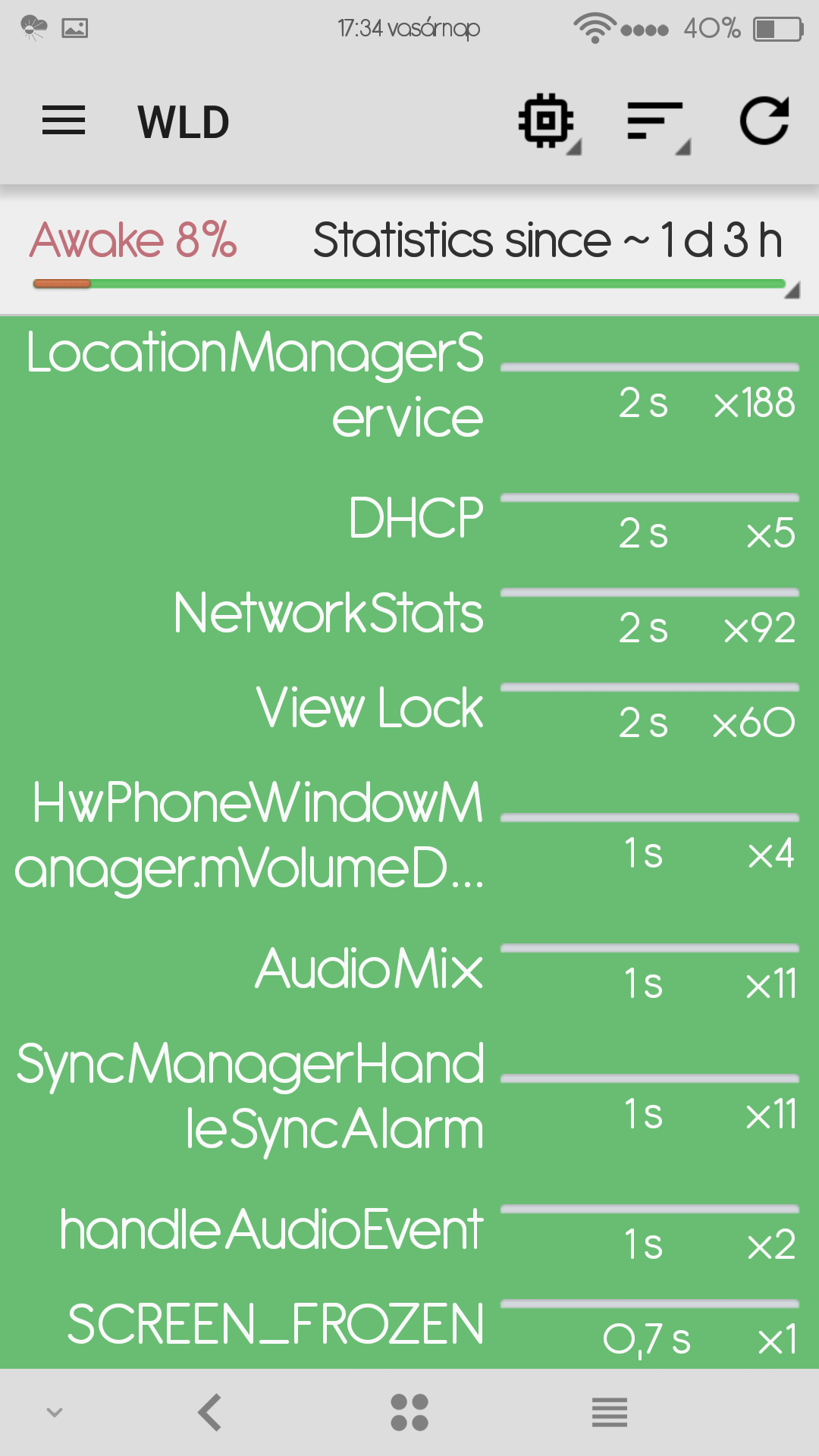Screen dimensions: 819x1456
Task: Open the DHCP wakelock entry
Action: click(x=409, y=518)
